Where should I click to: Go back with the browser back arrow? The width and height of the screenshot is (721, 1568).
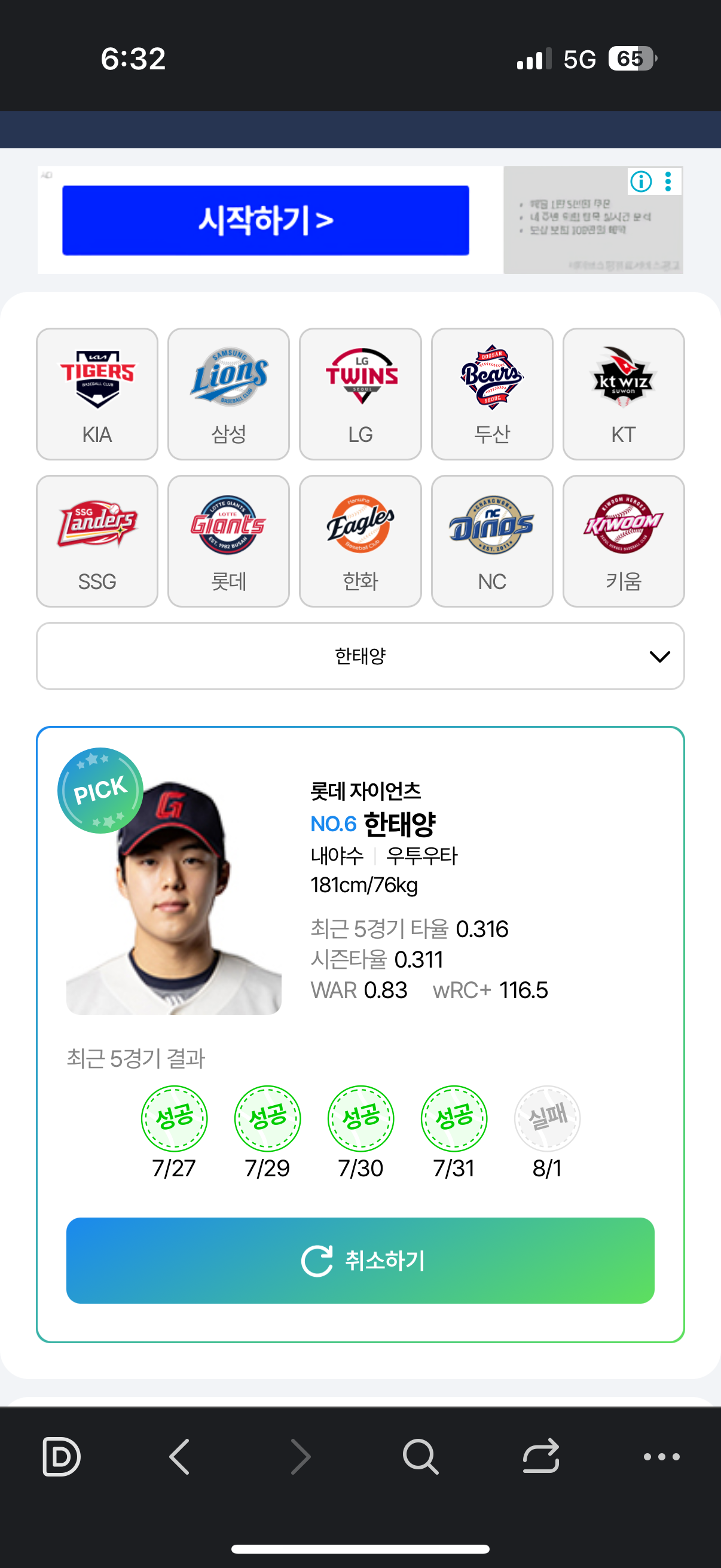179,1457
